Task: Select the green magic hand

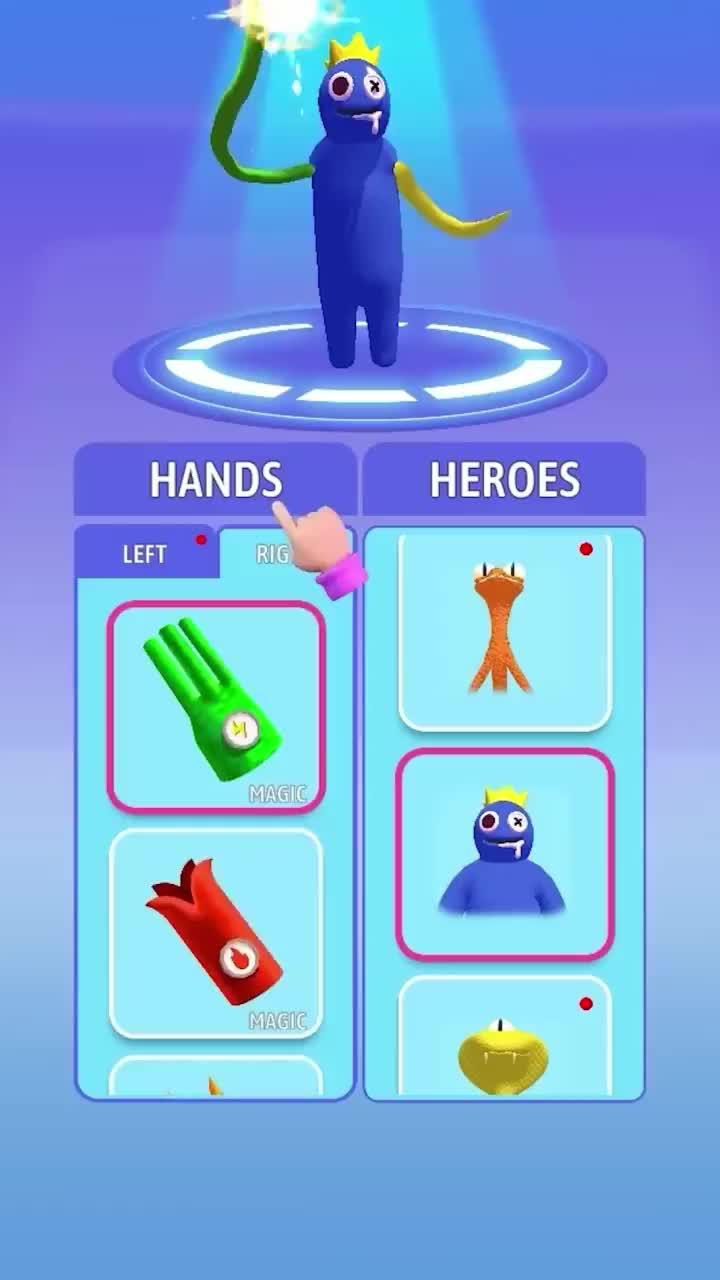Action: [216, 707]
